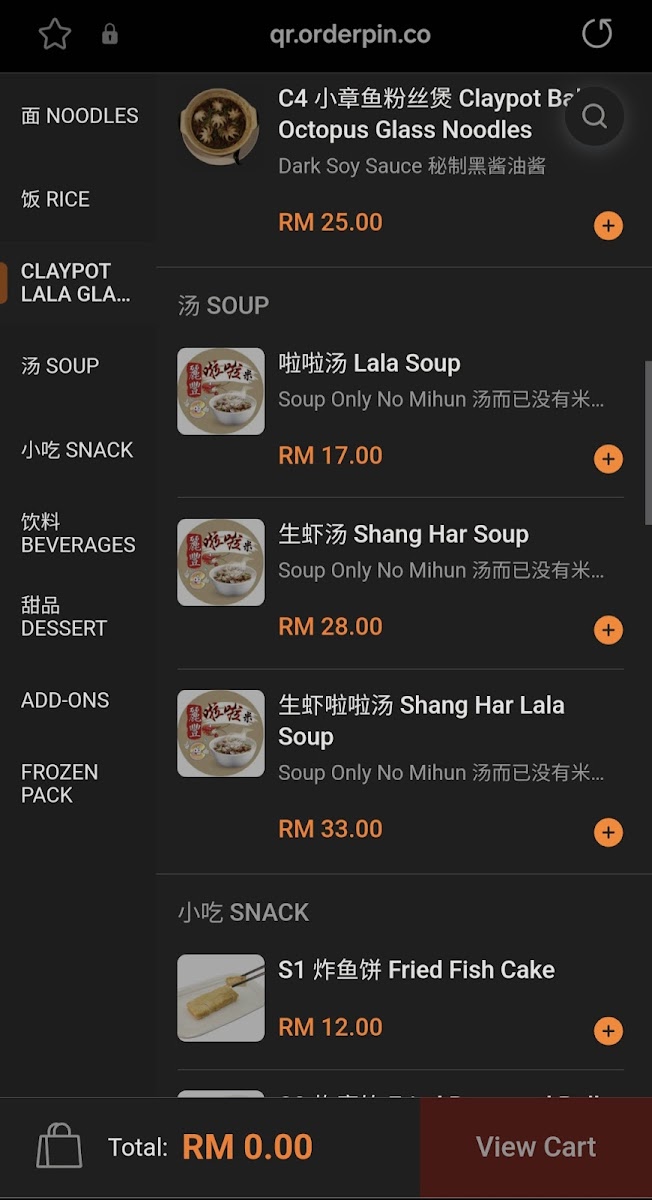Screen dimensions: 652x1200
Task: Bookmark this page with the star icon
Action: (55, 34)
